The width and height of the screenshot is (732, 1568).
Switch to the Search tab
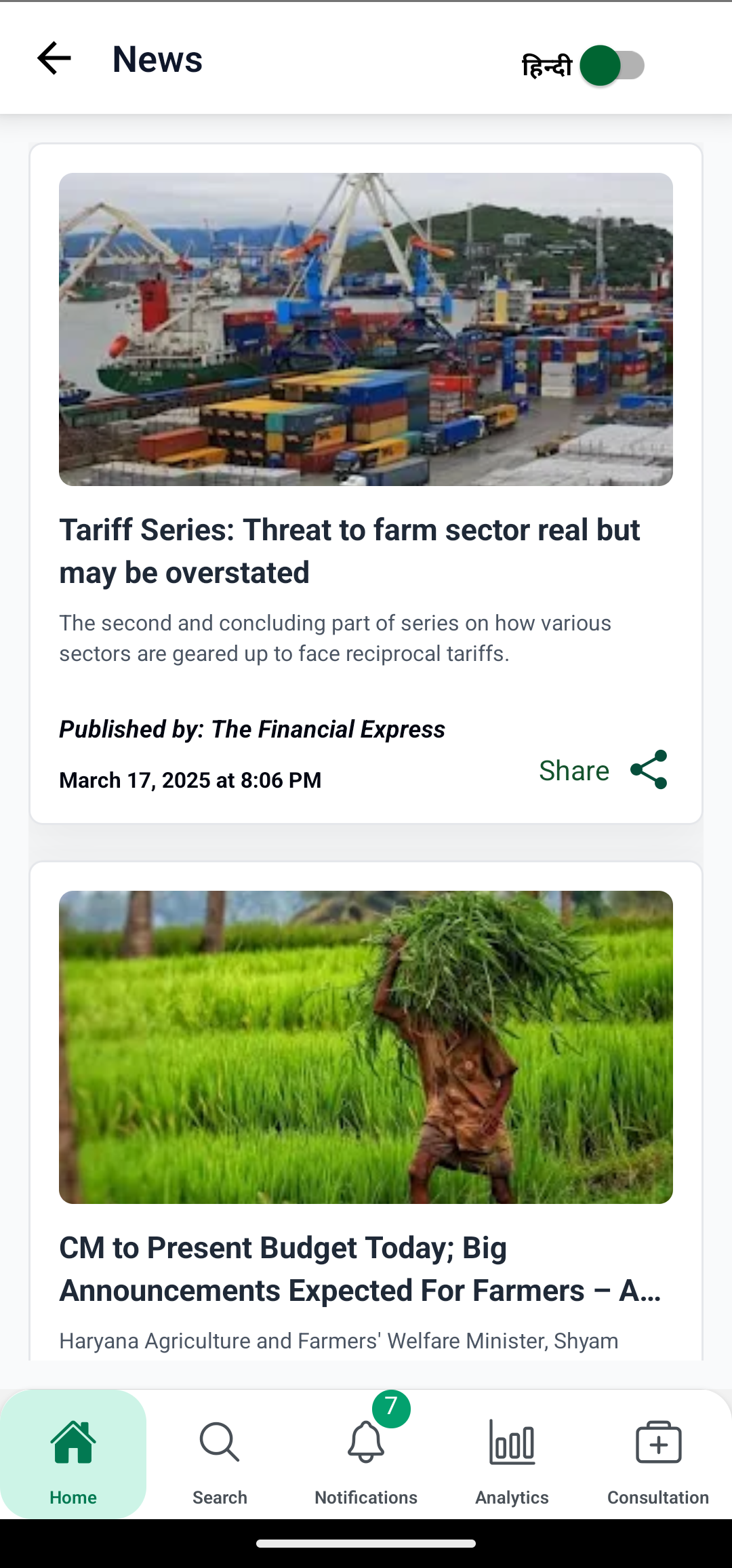pyautogui.click(x=220, y=1455)
